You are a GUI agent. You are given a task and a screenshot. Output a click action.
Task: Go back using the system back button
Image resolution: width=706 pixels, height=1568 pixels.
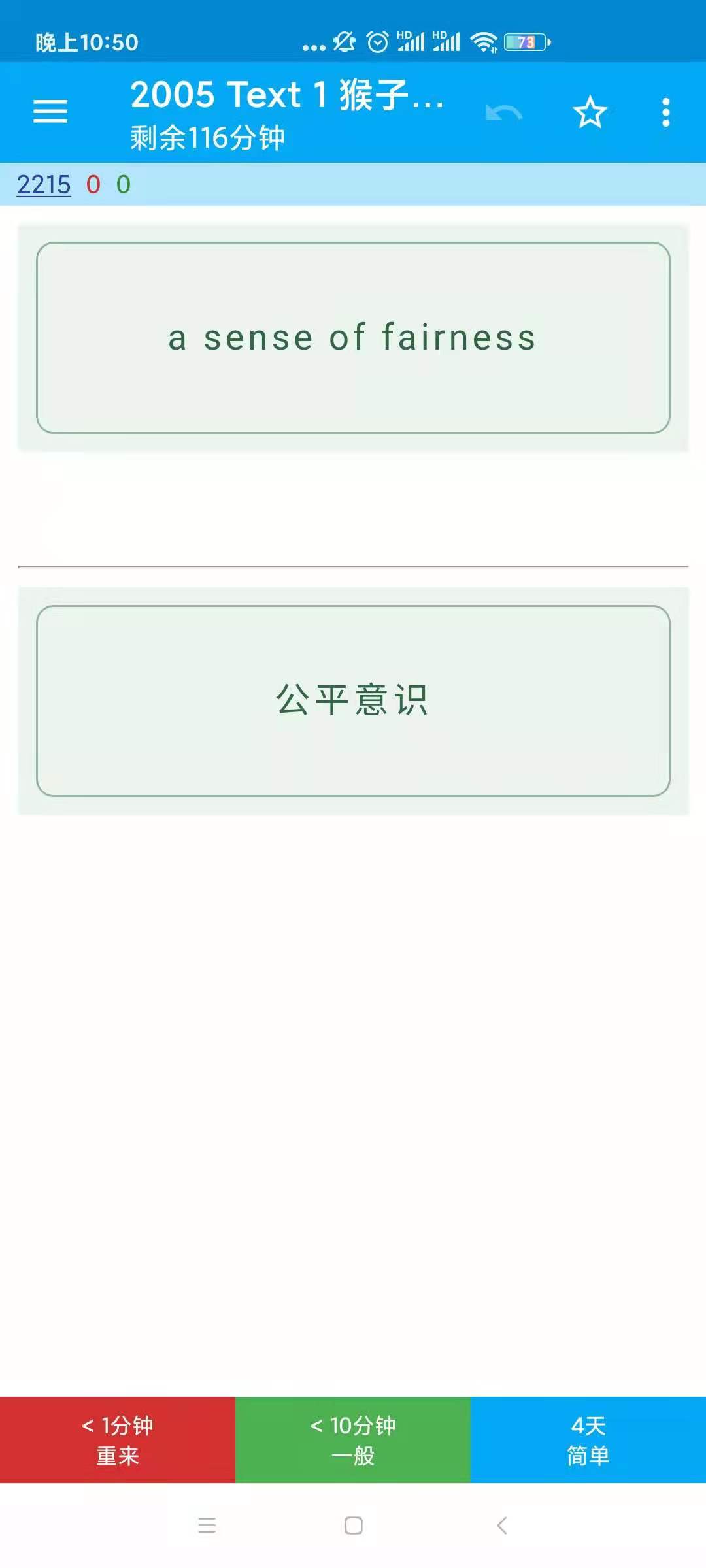pyautogui.click(x=501, y=1526)
